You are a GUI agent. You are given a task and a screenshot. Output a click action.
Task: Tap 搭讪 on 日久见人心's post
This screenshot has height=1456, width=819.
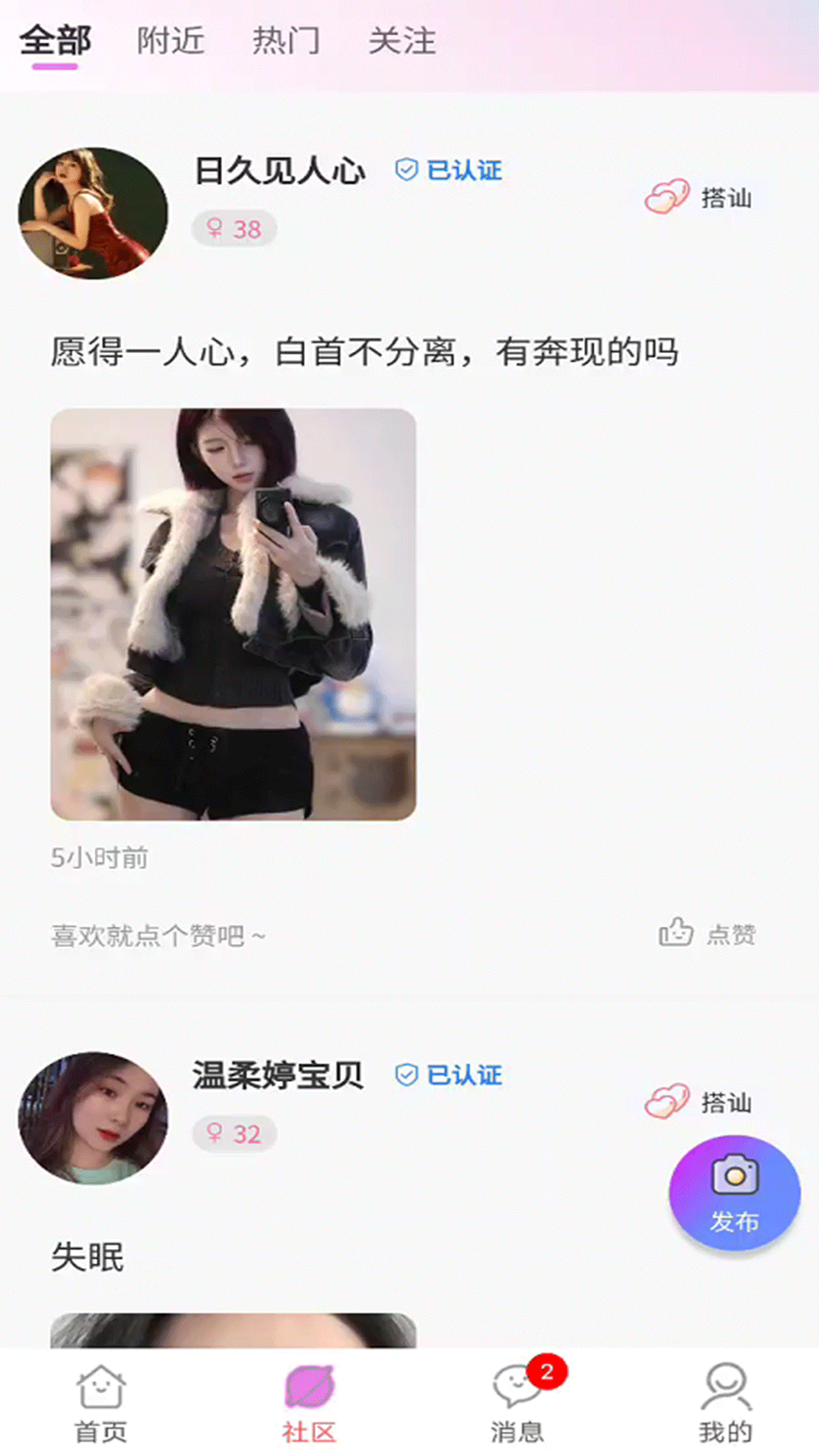[x=699, y=198]
